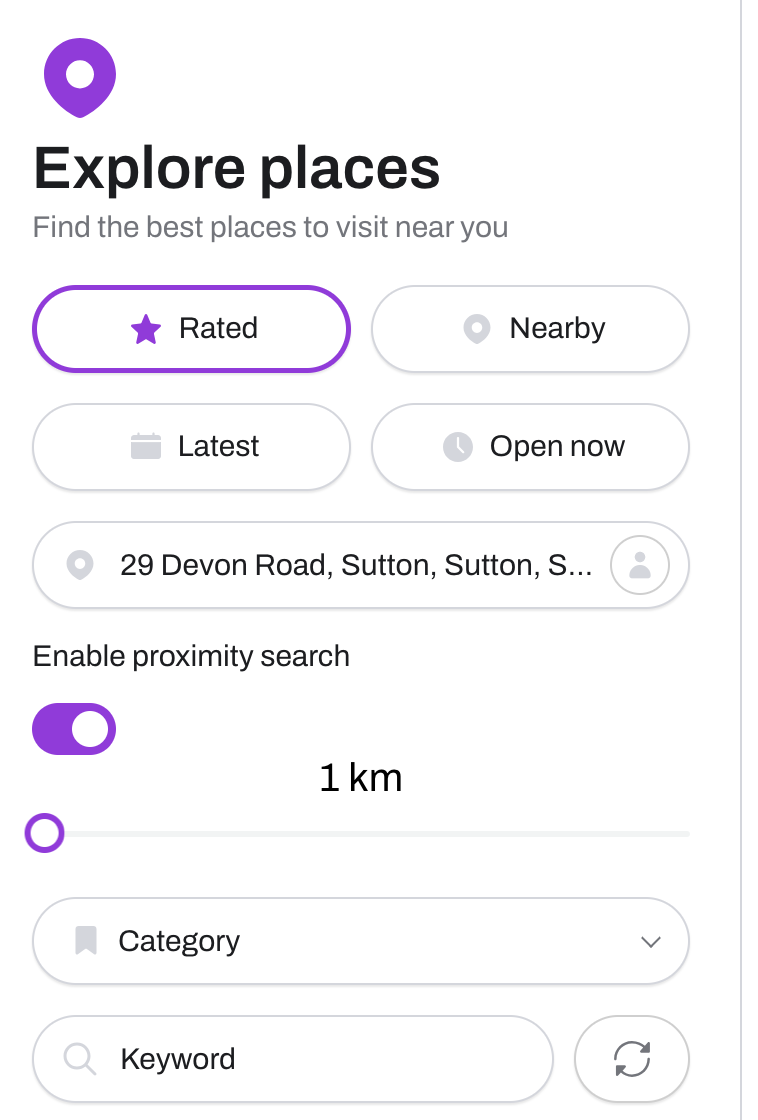758x1120 pixels.
Task: Click the chevron arrow on the Category field
Action: (651, 941)
